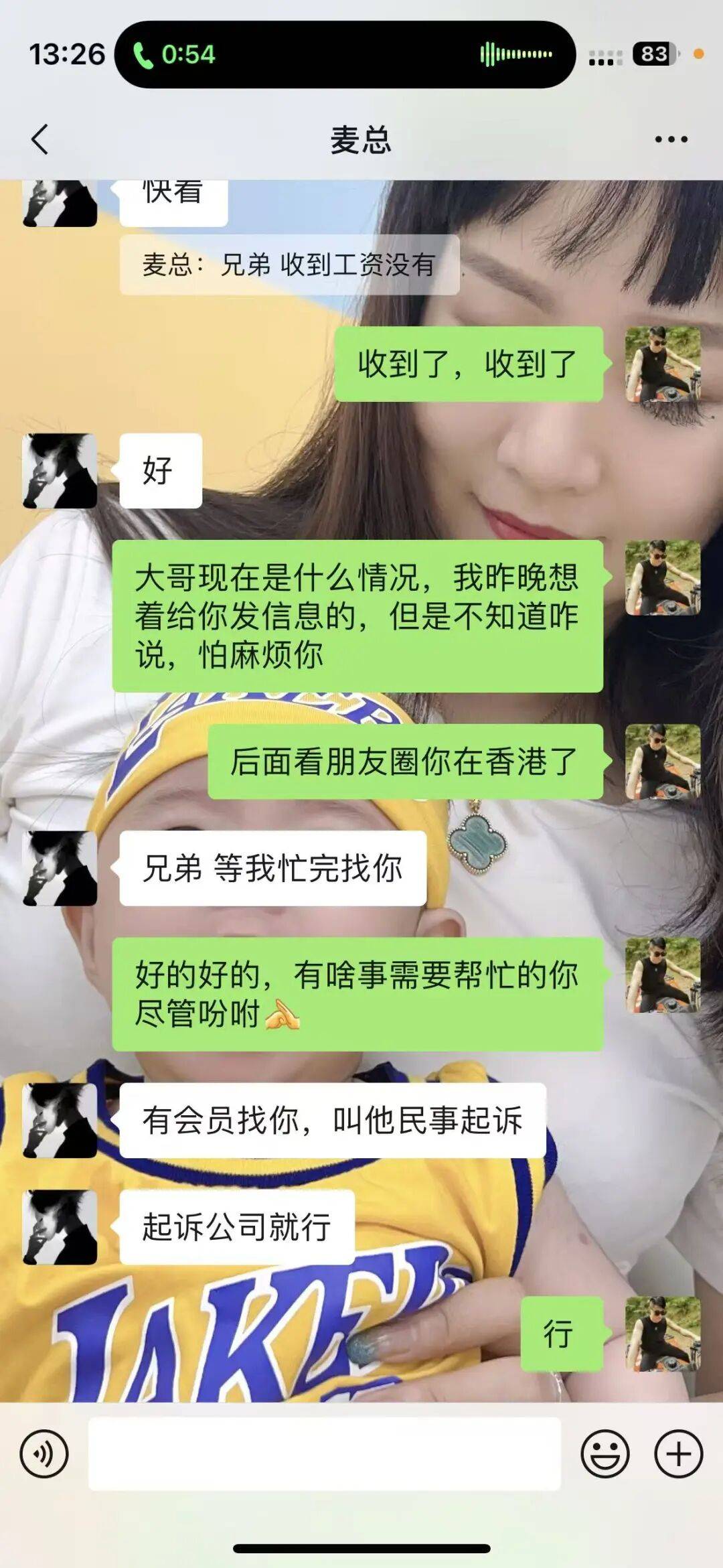Open the plus attachments menu
Screen dimensions: 723x1568
pos(678,1453)
